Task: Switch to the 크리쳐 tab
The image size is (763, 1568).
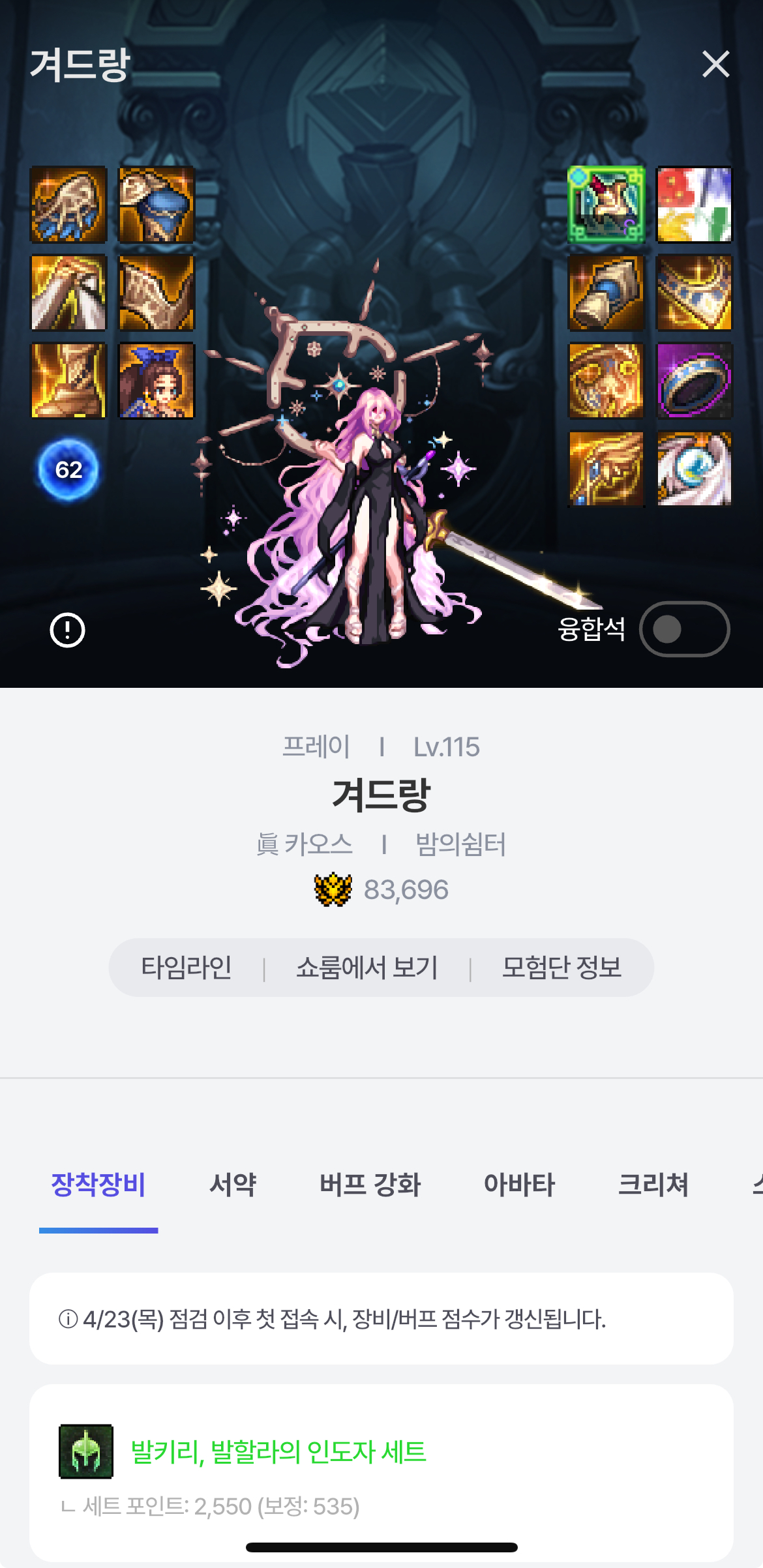Action: click(x=653, y=1185)
